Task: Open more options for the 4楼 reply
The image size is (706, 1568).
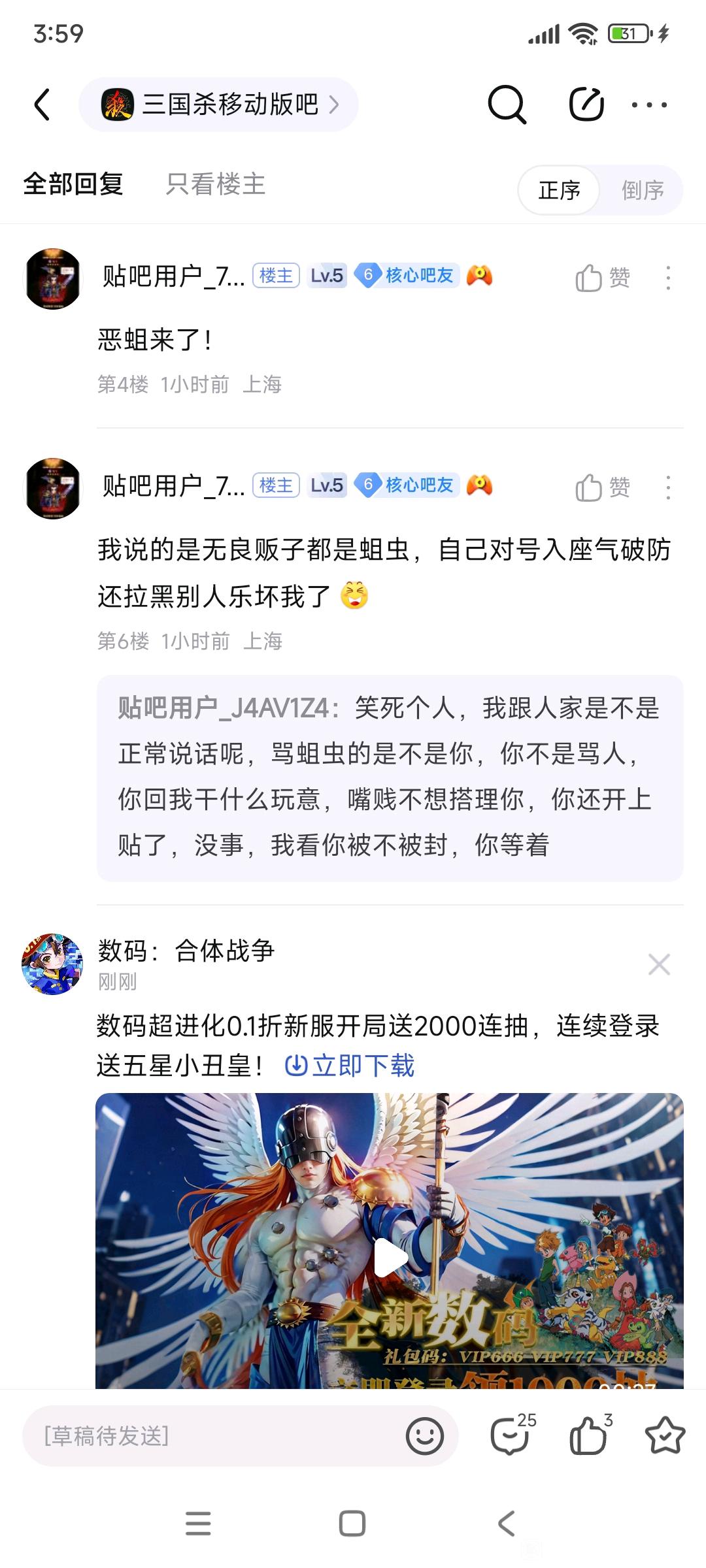Action: point(667,278)
